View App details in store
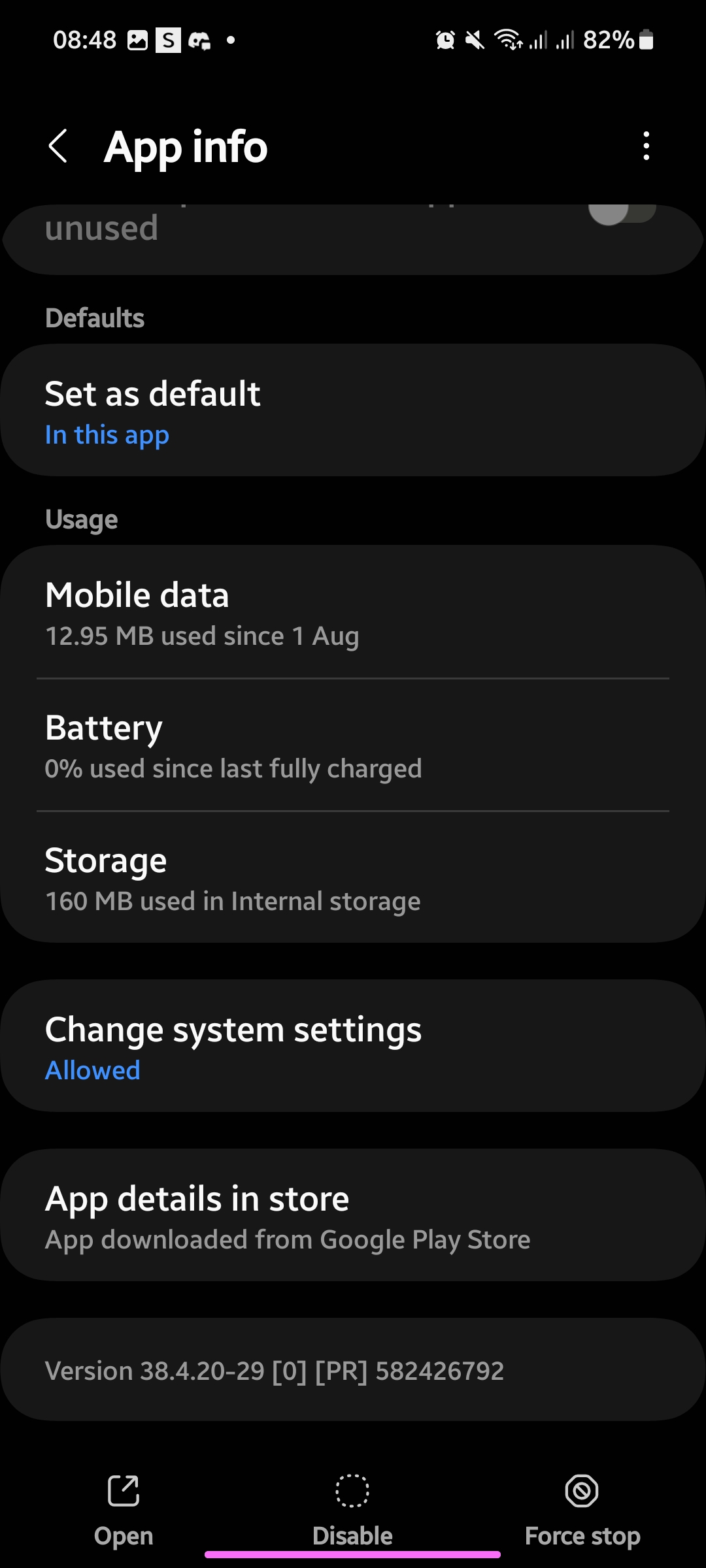This screenshot has height=1568, width=706. pyautogui.click(x=353, y=1217)
